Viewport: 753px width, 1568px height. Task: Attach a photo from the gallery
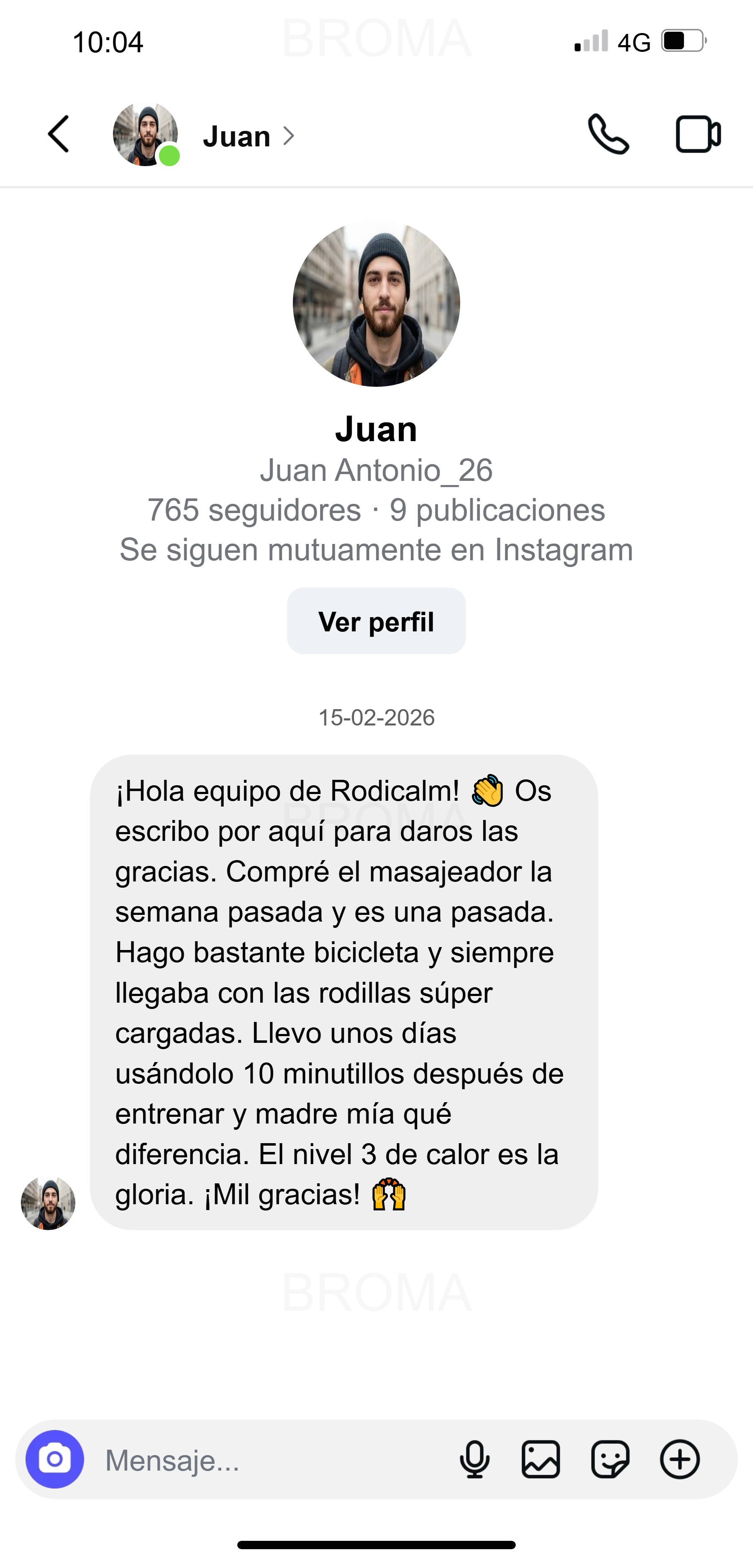(x=541, y=1459)
